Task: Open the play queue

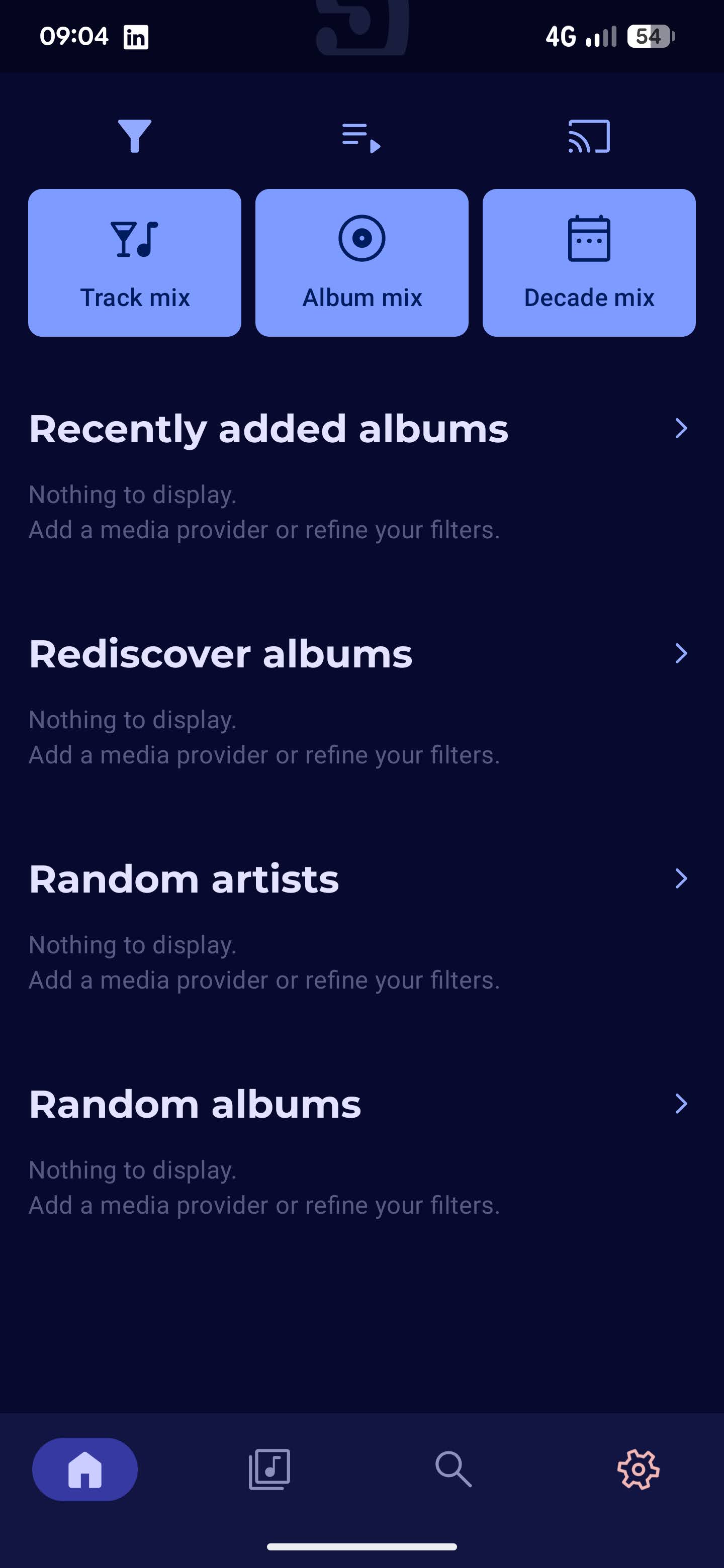Action: click(361, 137)
